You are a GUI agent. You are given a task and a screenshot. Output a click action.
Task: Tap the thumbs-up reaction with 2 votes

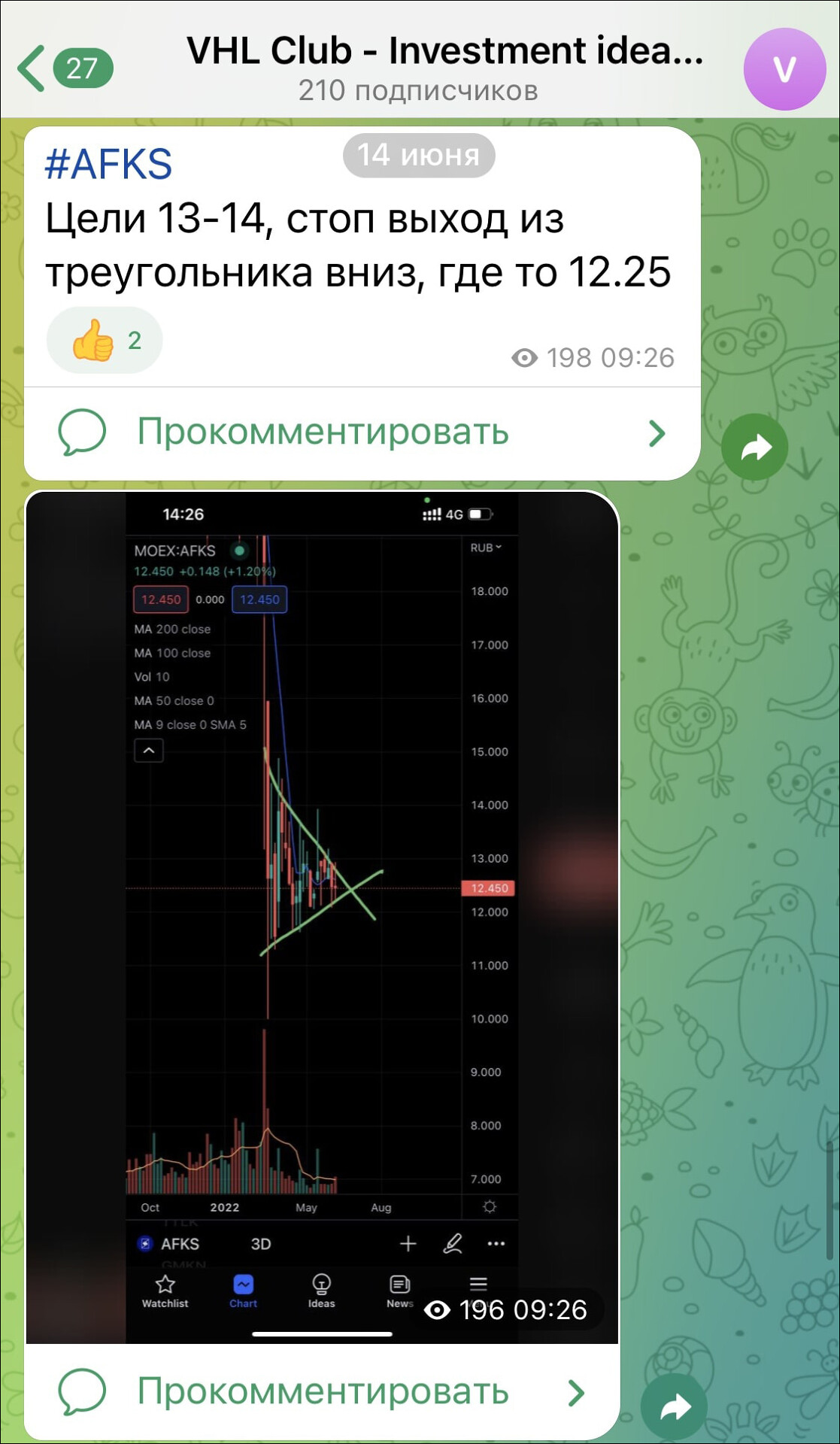coord(105,340)
